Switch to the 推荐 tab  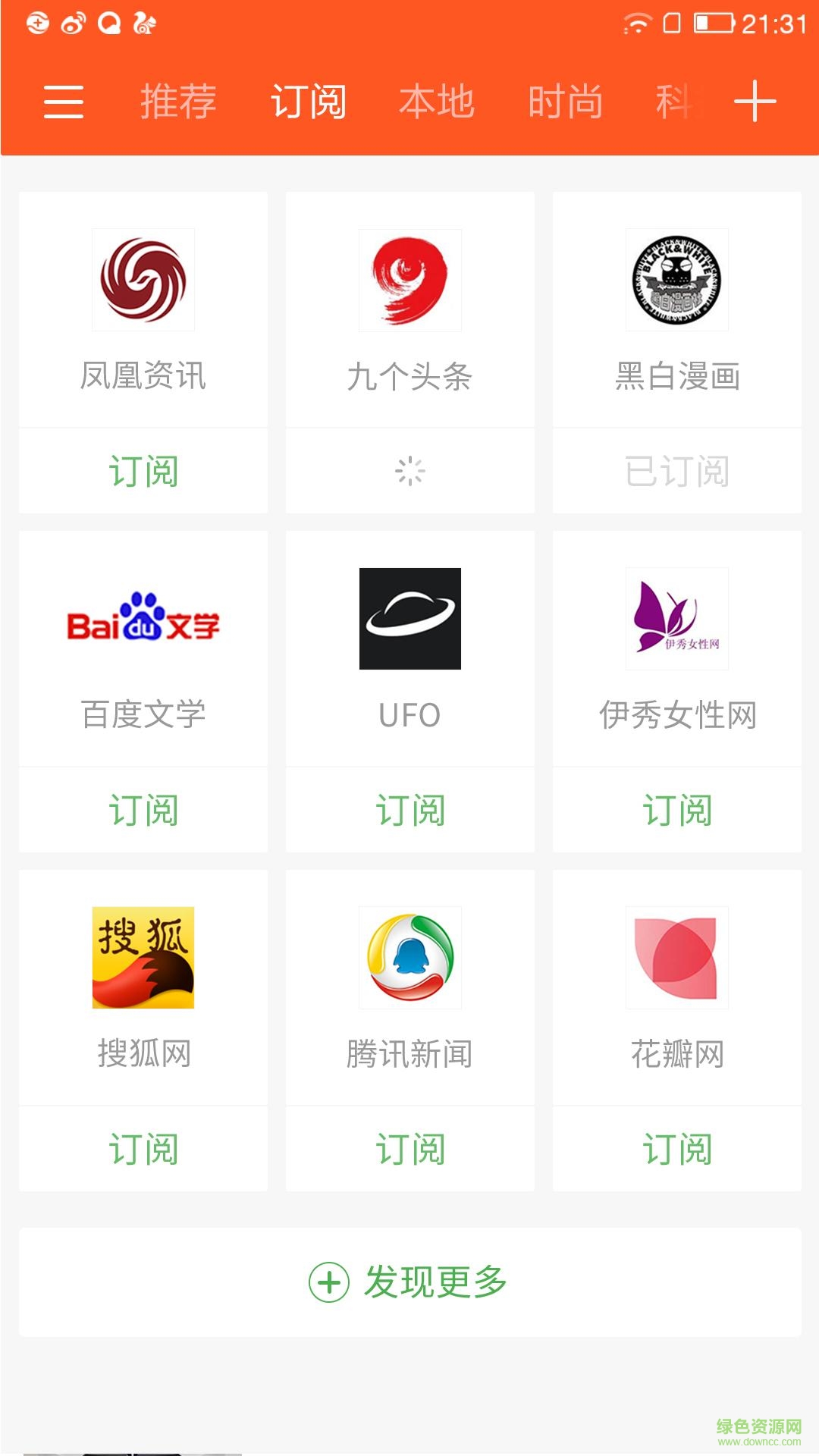click(177, 102)
